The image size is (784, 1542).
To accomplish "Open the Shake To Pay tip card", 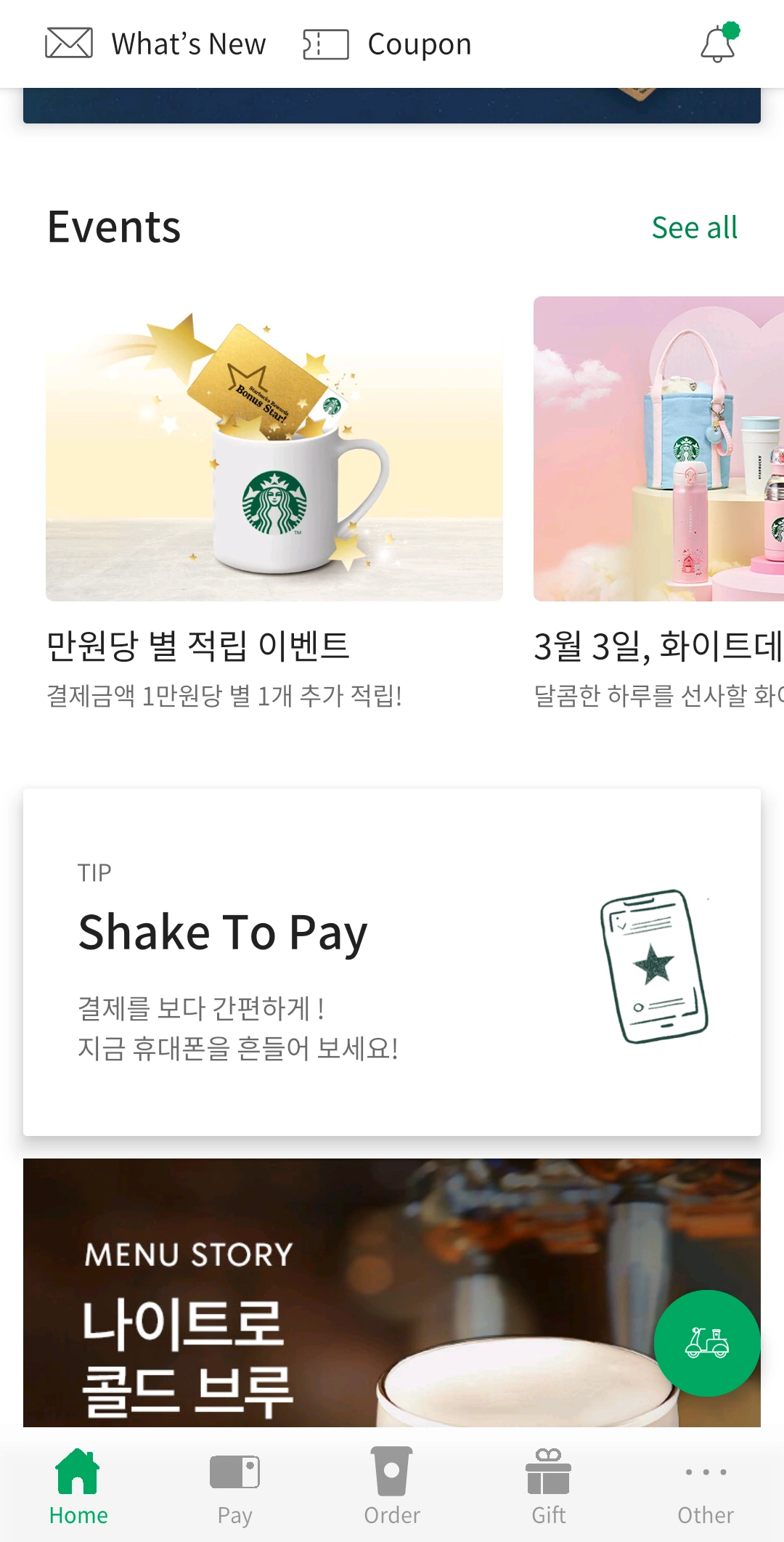I will coord(392,962).
